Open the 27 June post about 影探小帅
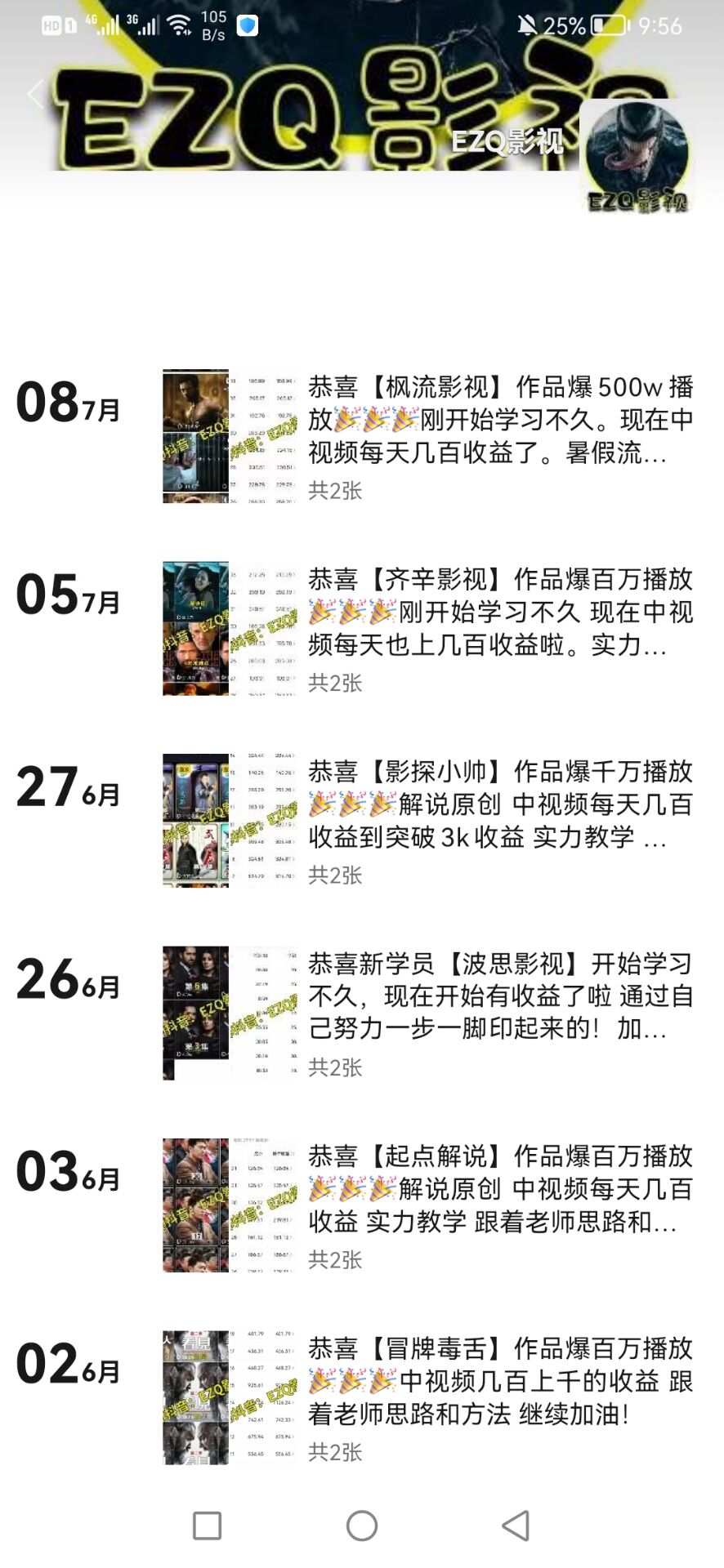 click(499, 804)
